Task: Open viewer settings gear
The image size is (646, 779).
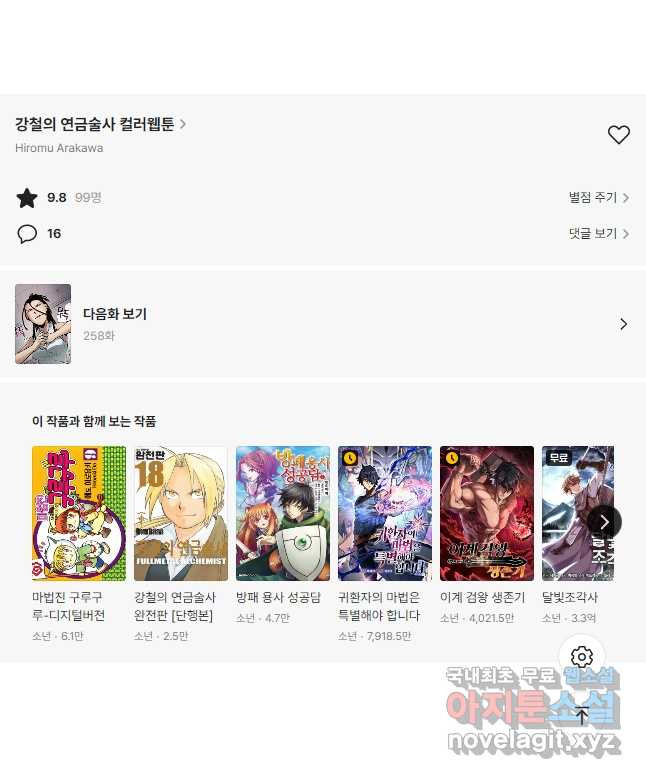Action: [x=582, y=657]
